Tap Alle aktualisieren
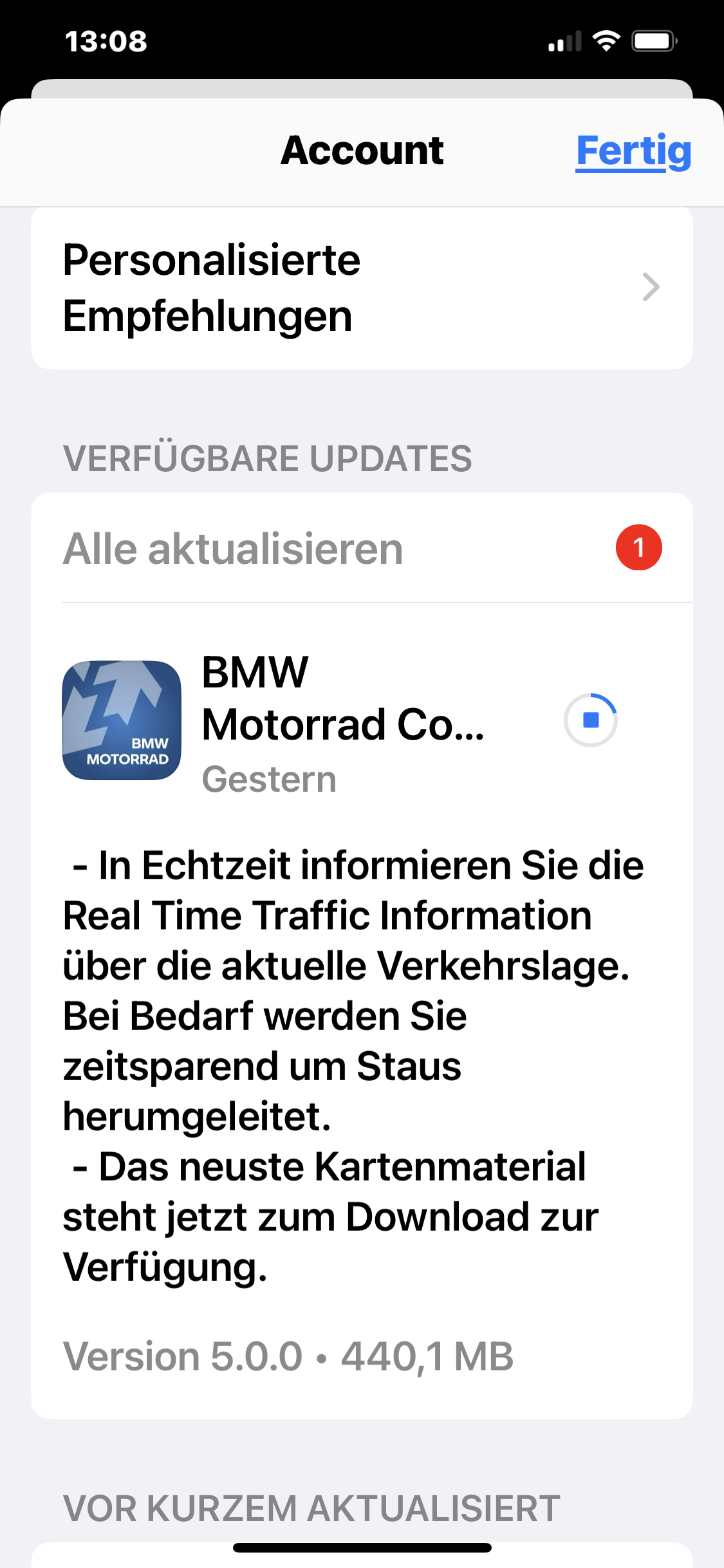 coord(233,549)
